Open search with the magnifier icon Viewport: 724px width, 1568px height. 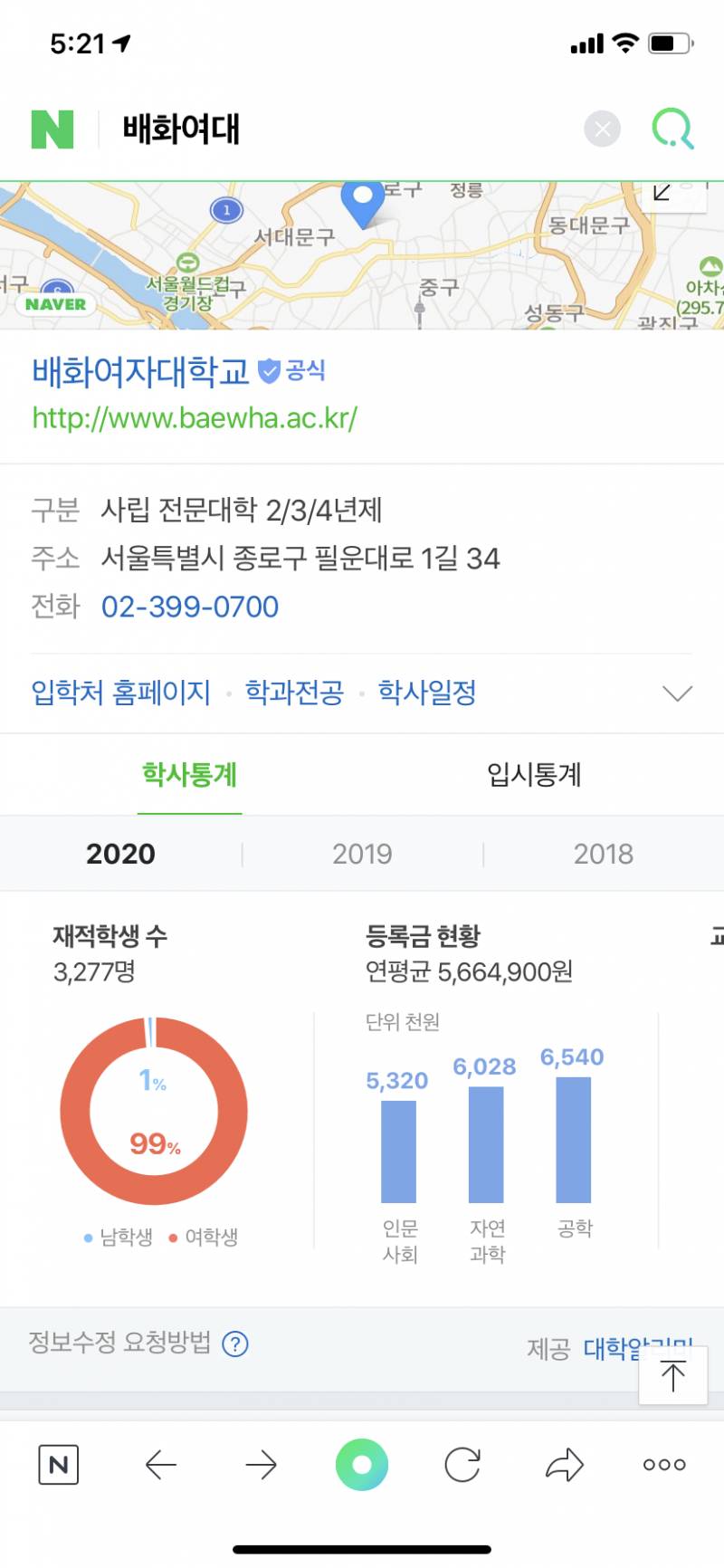[x=673, y=129]
